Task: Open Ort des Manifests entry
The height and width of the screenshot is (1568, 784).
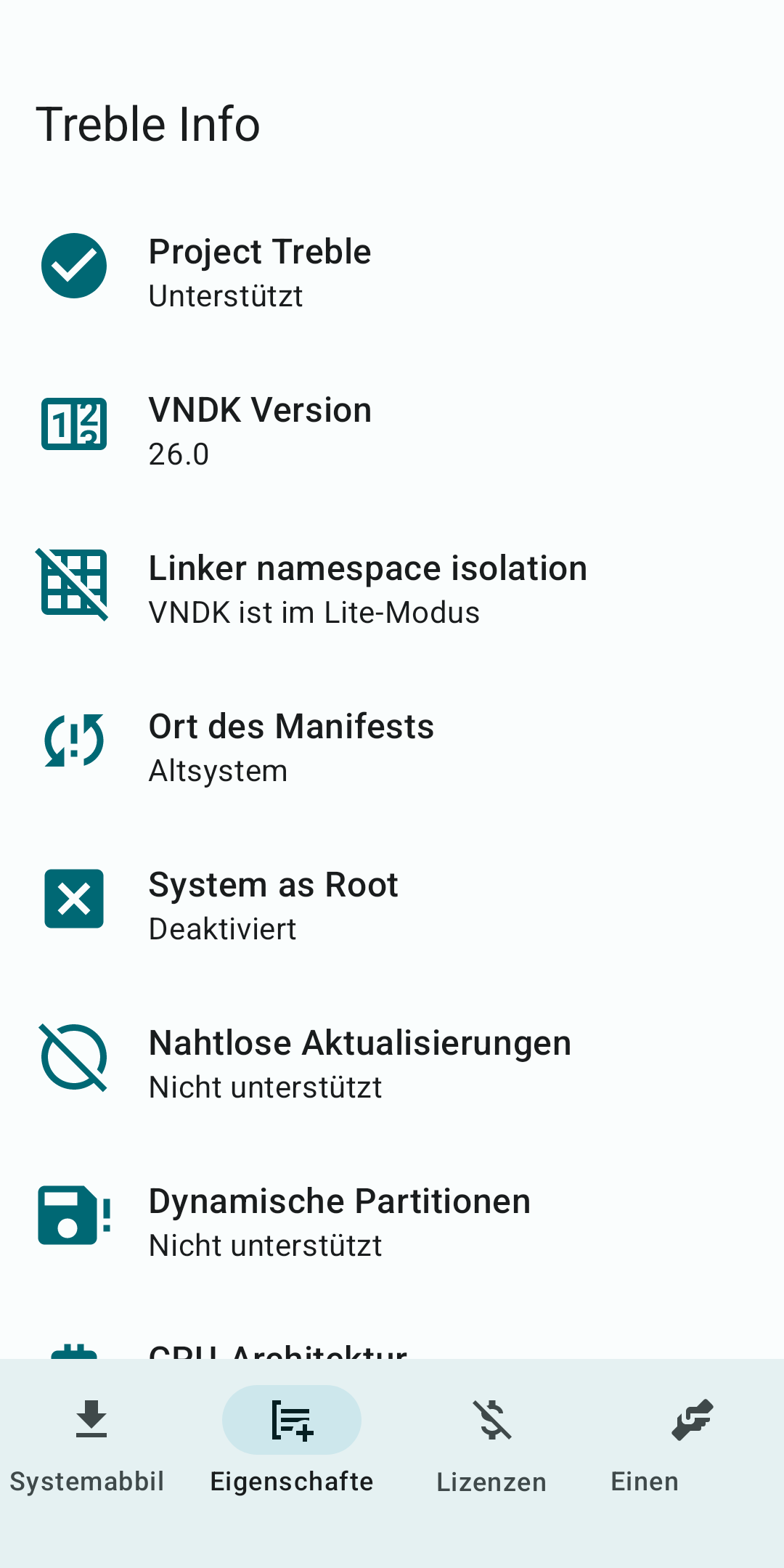Action: pos(392,747)
